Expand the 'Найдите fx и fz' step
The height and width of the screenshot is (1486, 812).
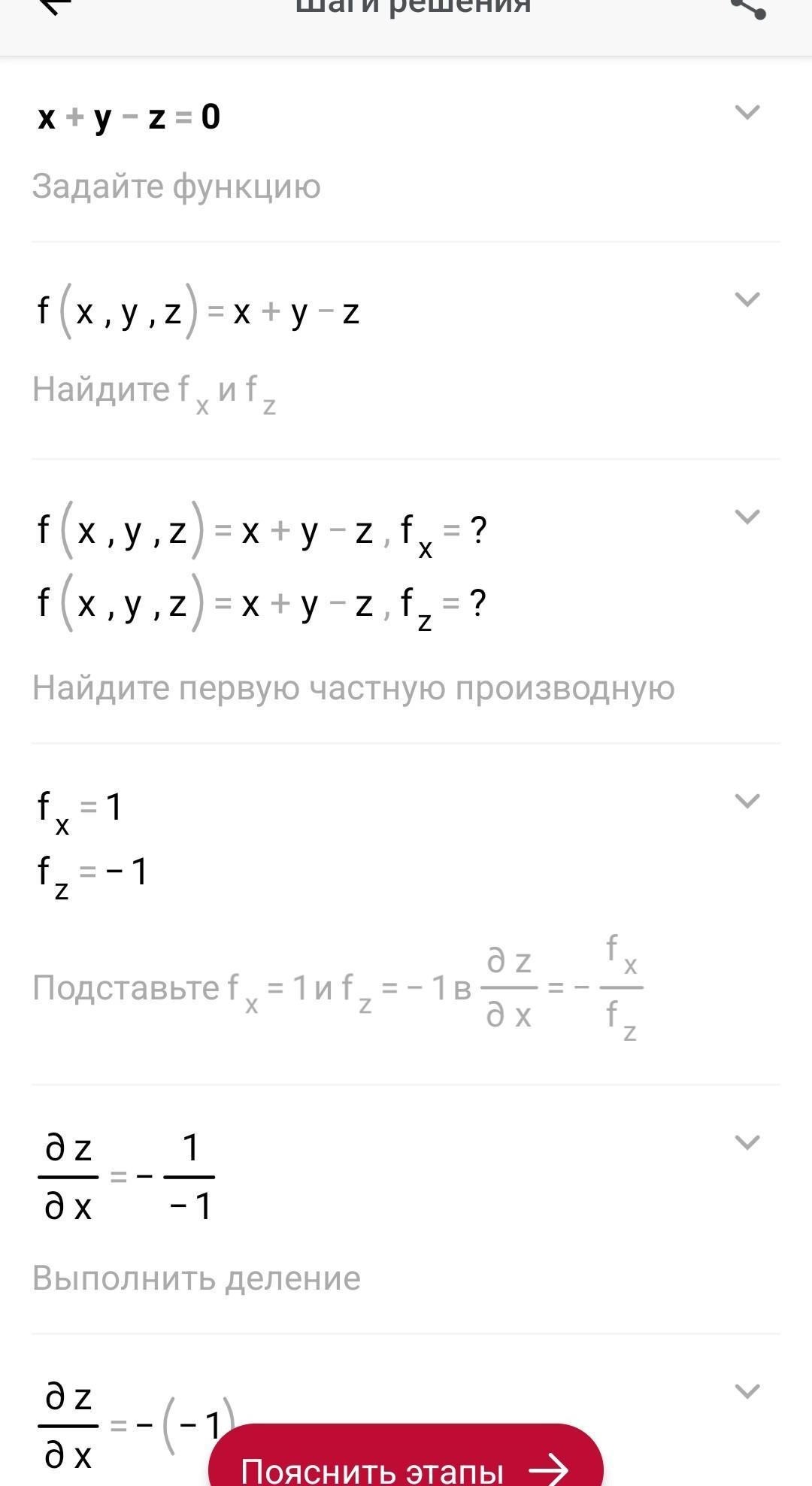[x=747, y=299]
